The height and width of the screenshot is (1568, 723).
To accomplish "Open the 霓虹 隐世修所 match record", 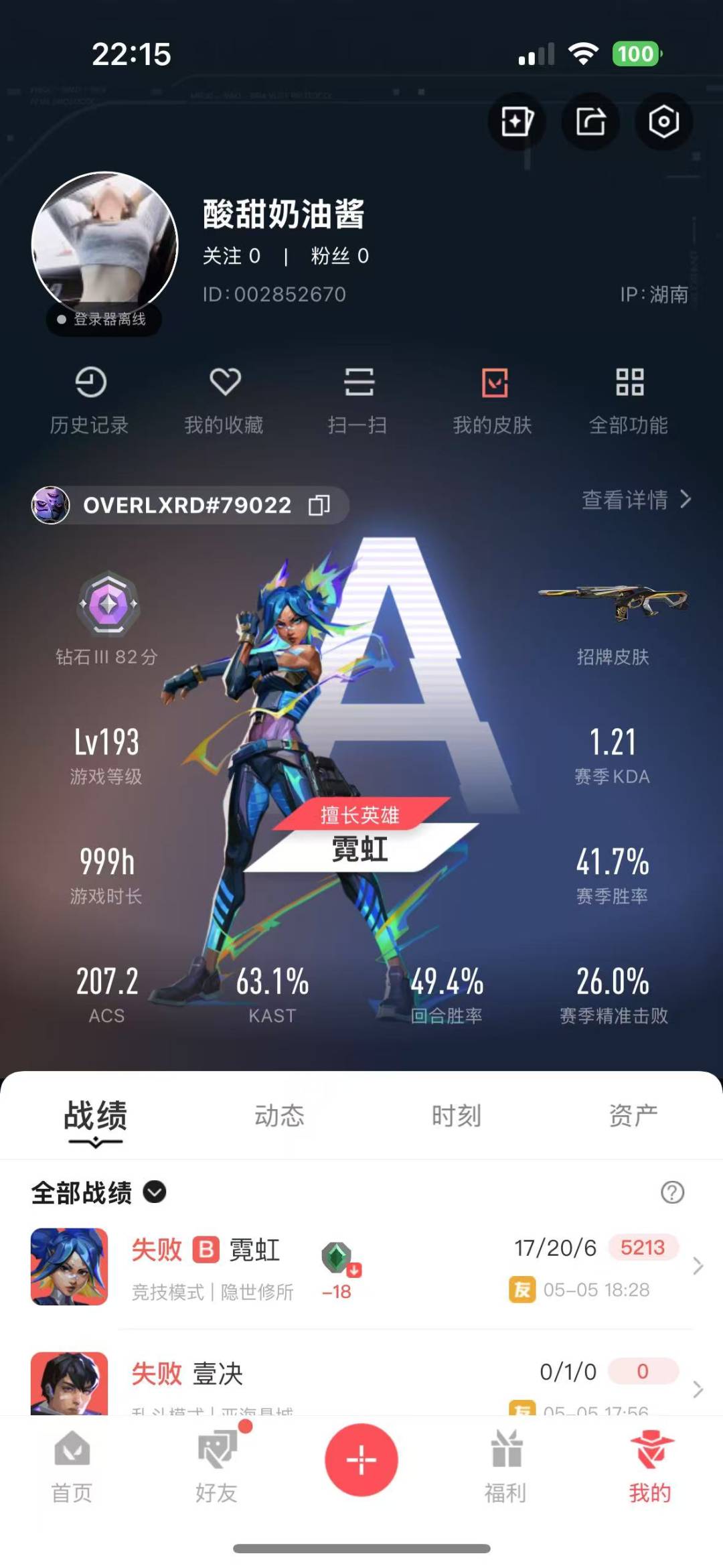I will point(361,1267).
